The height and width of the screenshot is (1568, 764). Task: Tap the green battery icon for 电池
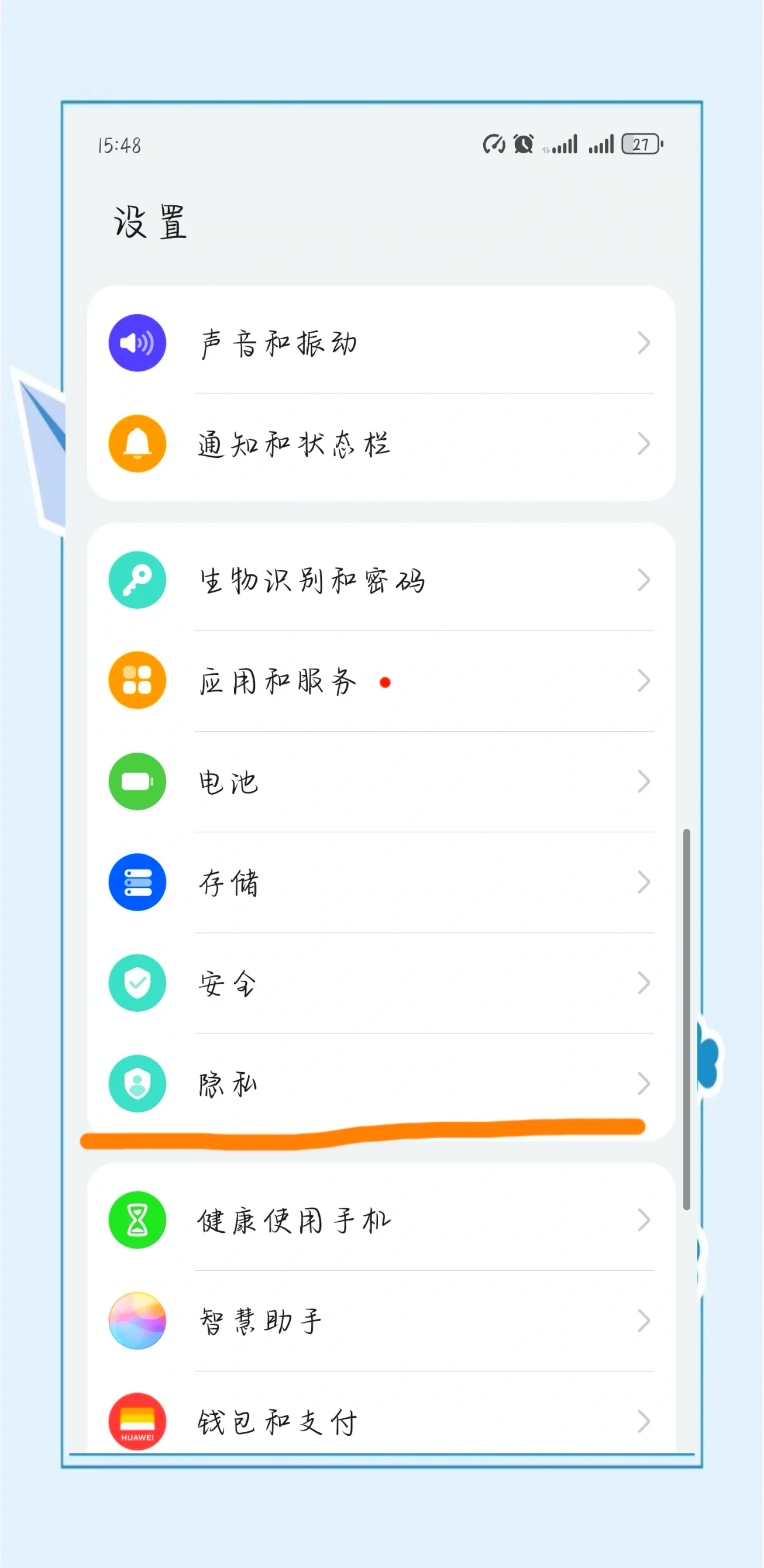137,782
